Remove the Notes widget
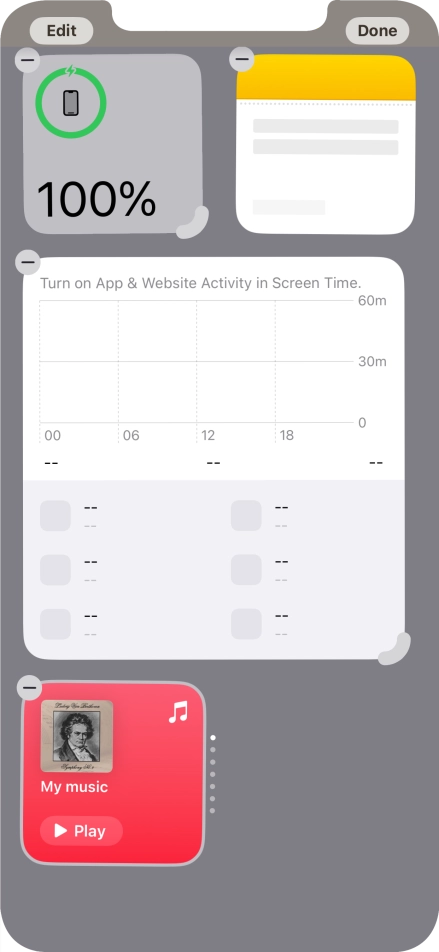Image resolution: width=439 pixels, height=952 pixels. click(242, 59)
